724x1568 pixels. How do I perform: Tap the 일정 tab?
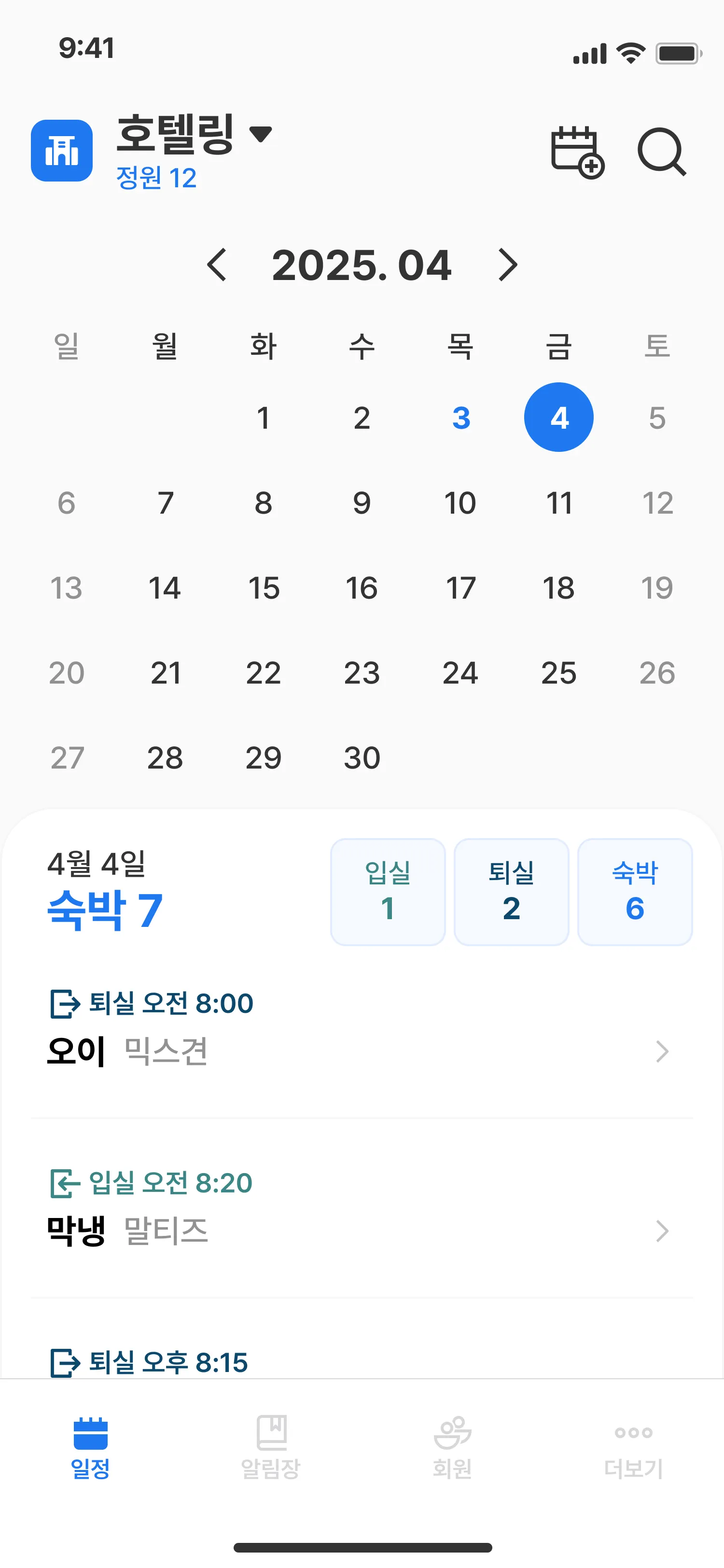pyautogui.click(x=90, y=1447)
